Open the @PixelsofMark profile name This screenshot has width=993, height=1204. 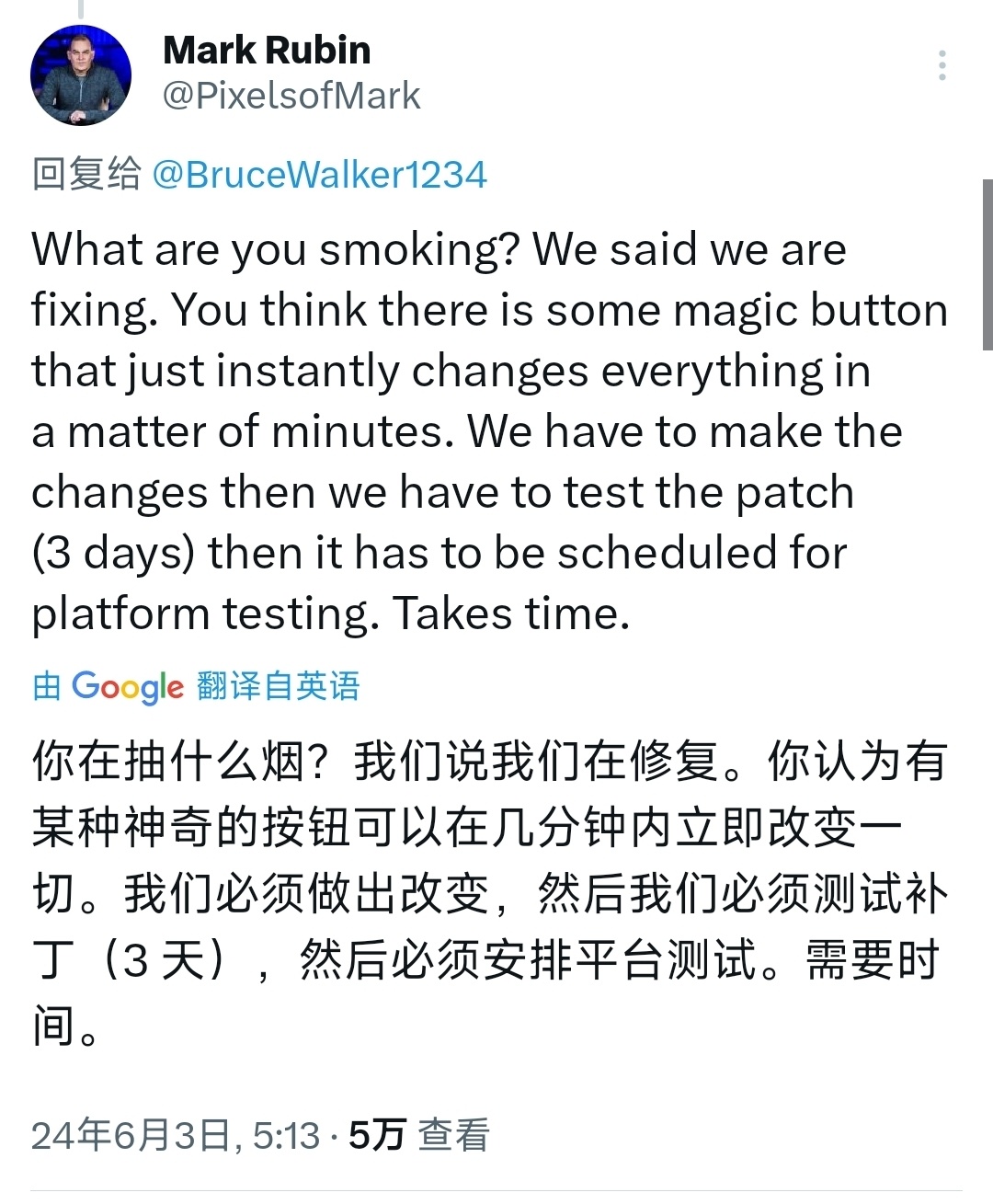tap(291, 96)
